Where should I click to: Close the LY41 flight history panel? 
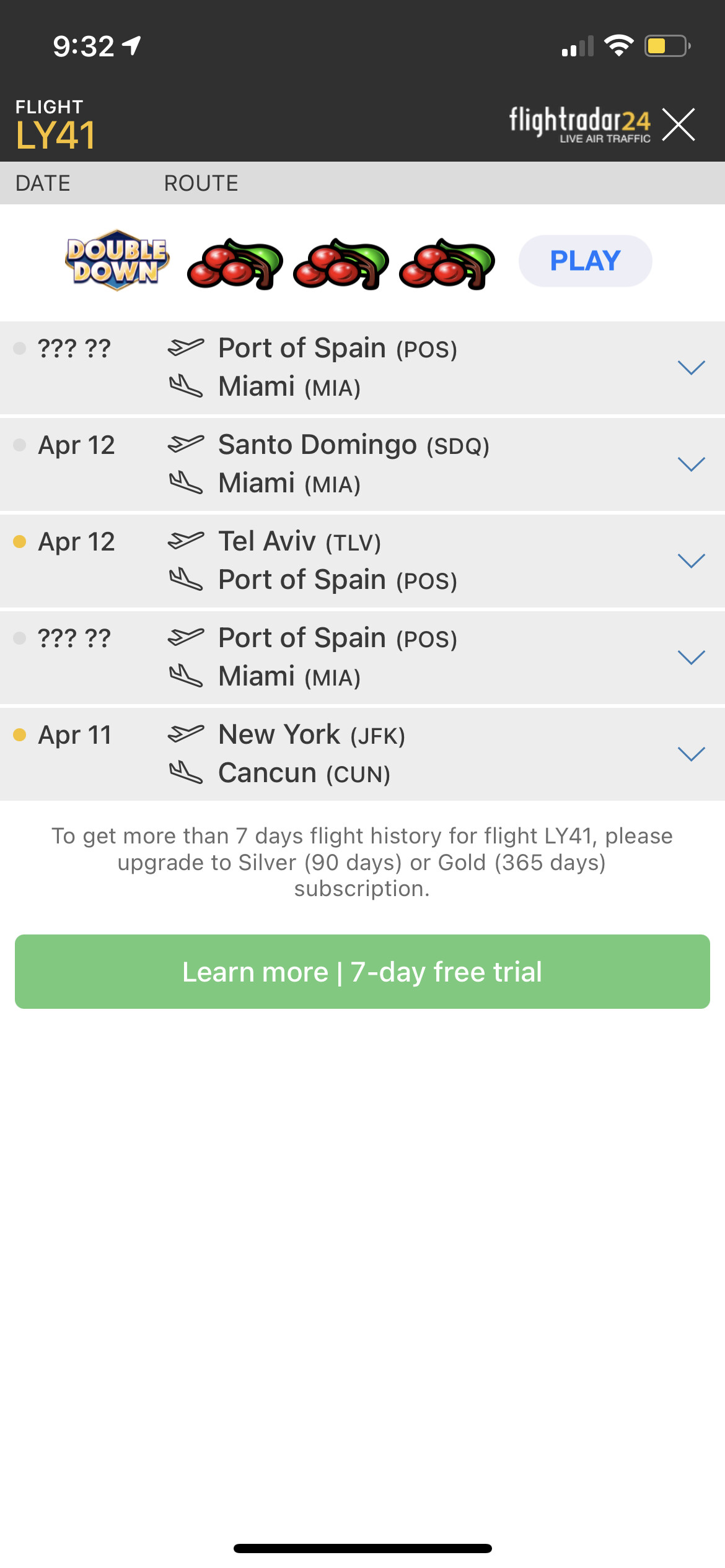[x=679, y=124]
